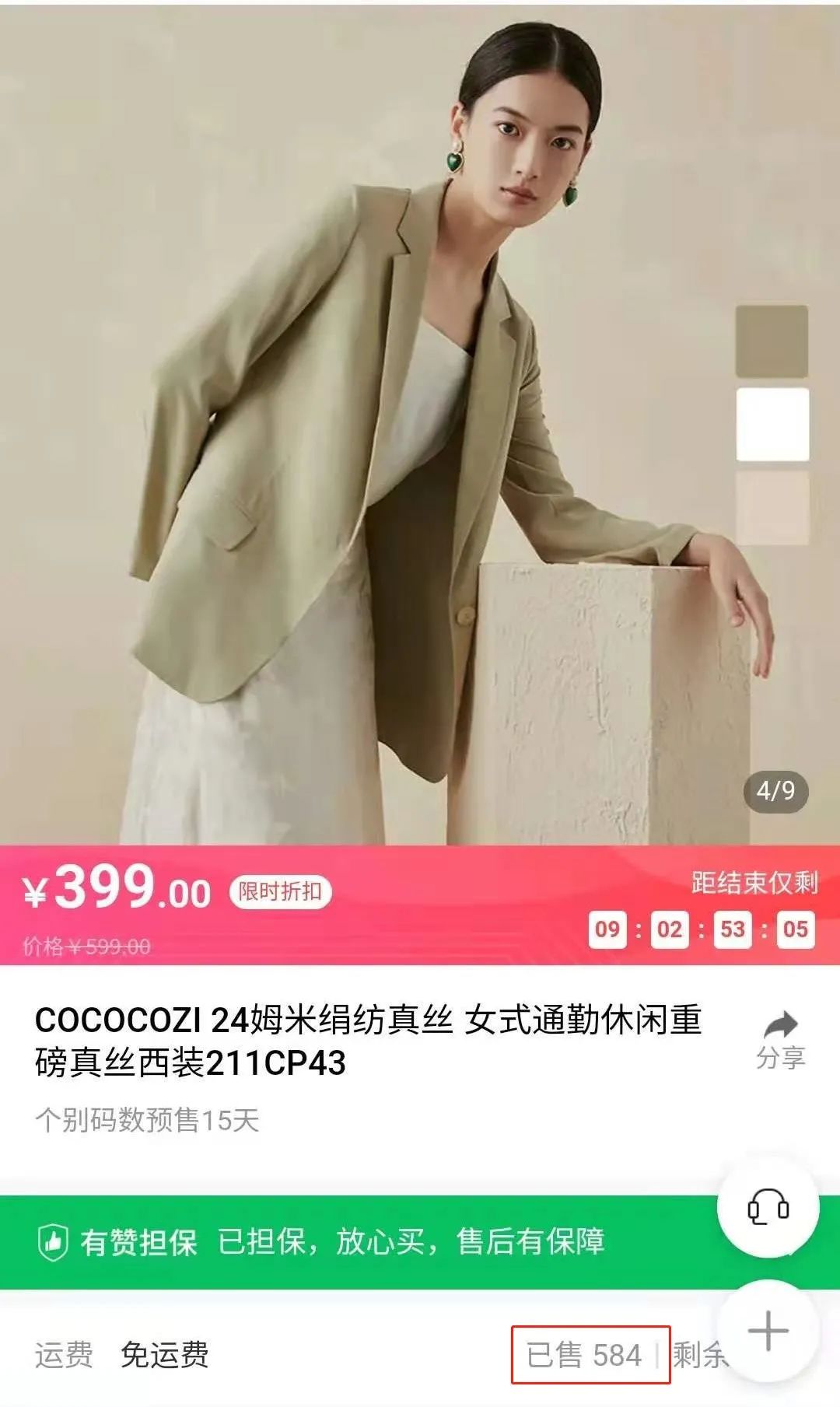Open the floating plus button
The height and width of the screenshot is (1407, 840).
point(768,1331)
